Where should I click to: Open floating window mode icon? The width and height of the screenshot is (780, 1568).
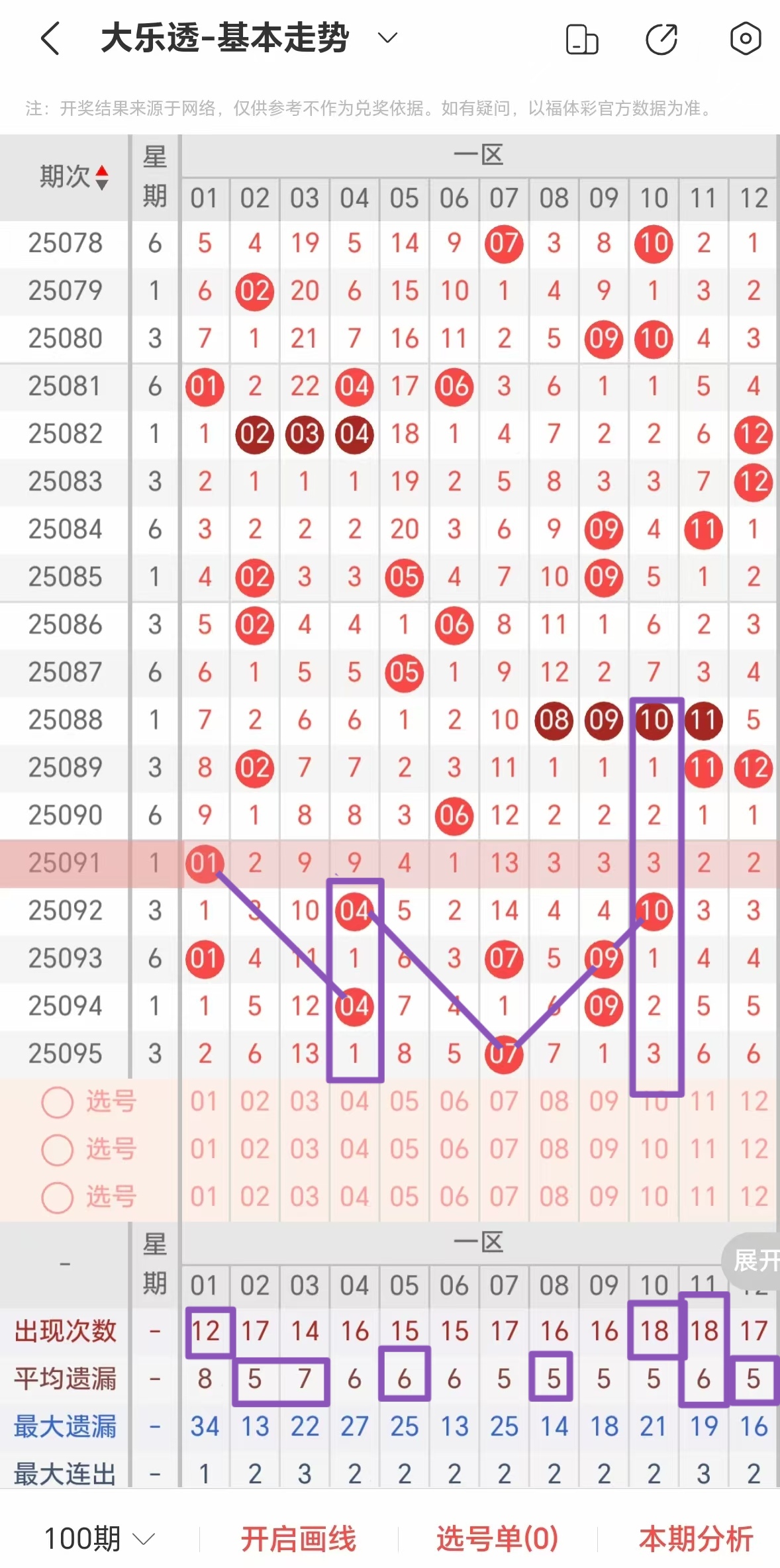(581, 38)
